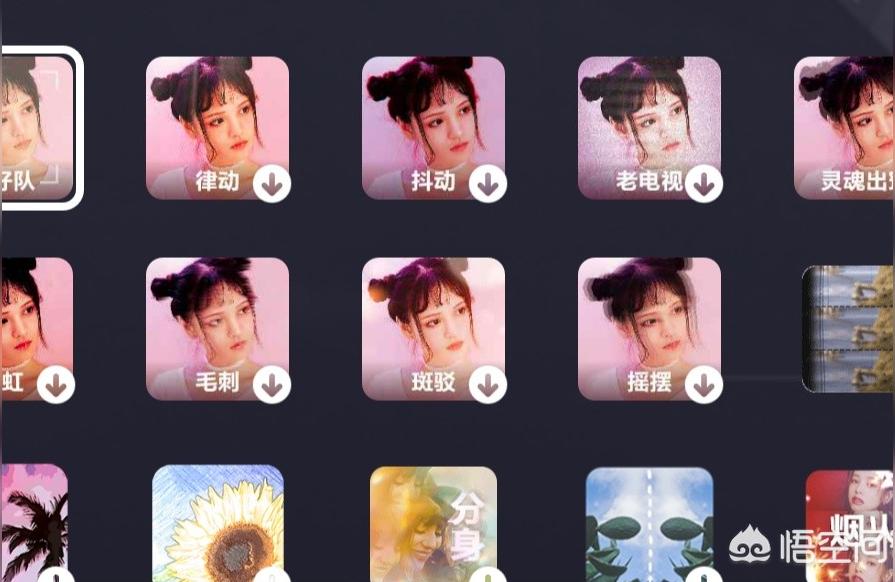The width and height of the screenshot is (895, 582).
Task: Pick the 灵魂出窍 effect tile
Action: click(x=845, y=127)
